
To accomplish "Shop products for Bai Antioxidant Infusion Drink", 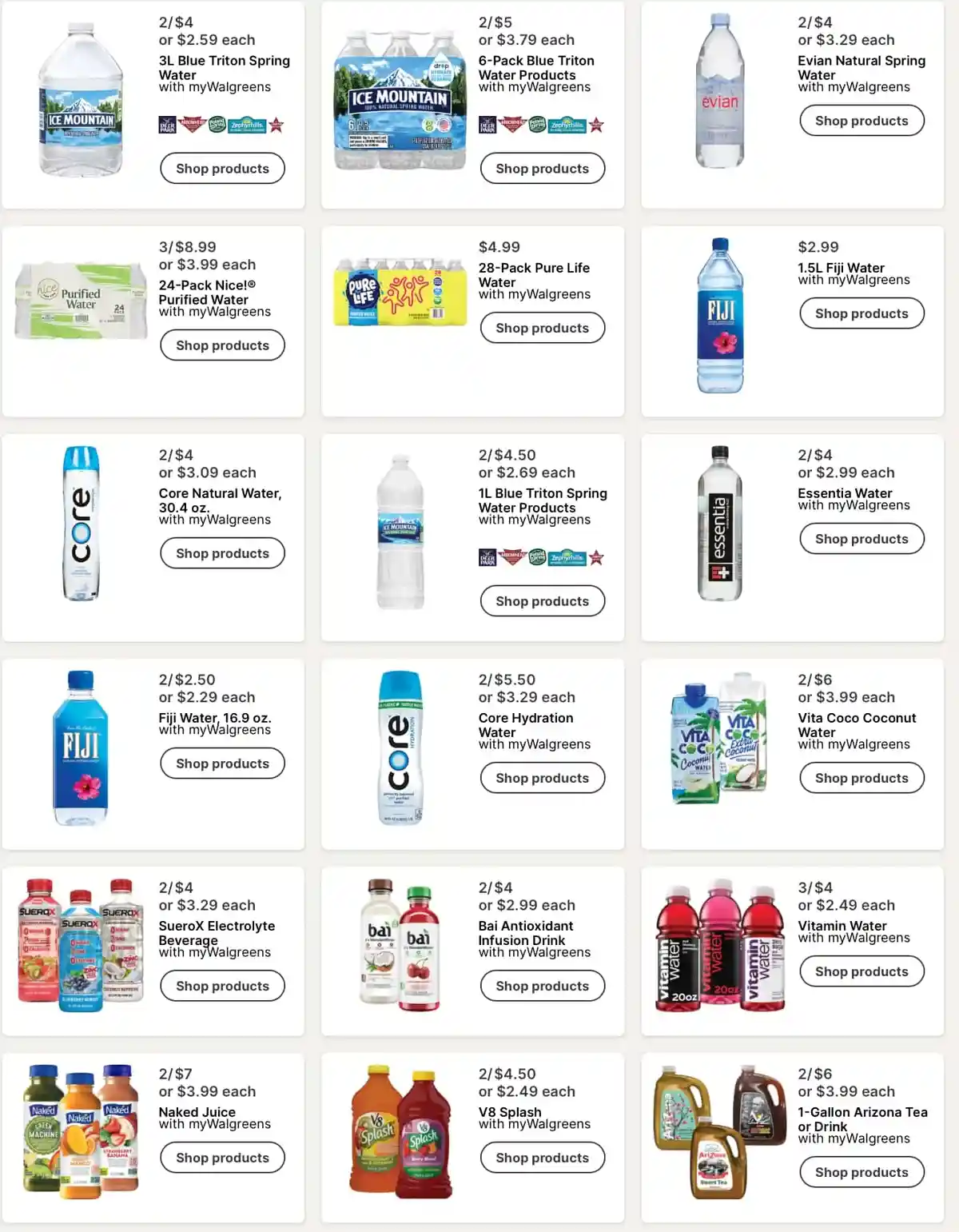I will tap(542, 986).
